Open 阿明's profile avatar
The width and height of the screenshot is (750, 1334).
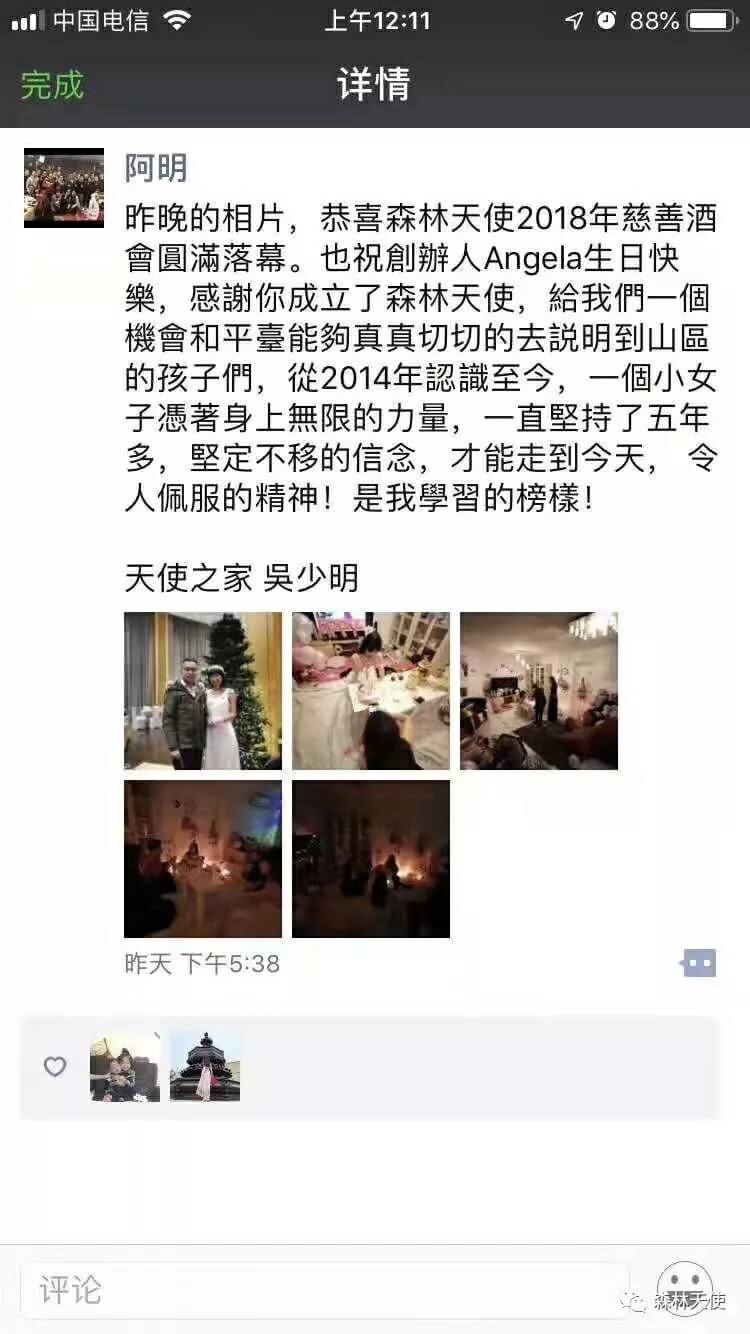point(64,188)
